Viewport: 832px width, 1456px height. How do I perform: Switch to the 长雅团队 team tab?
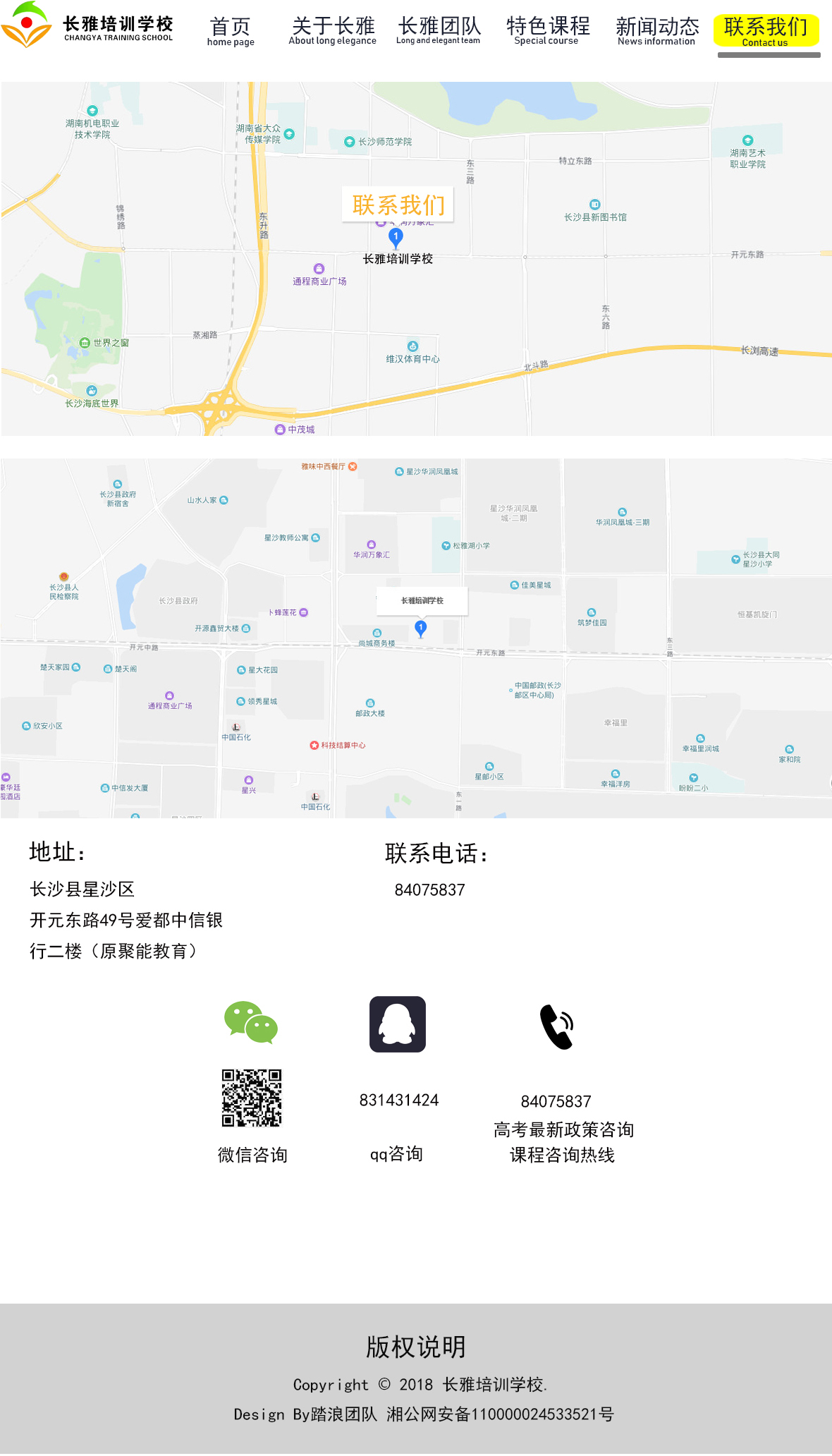tap(439, 31)
